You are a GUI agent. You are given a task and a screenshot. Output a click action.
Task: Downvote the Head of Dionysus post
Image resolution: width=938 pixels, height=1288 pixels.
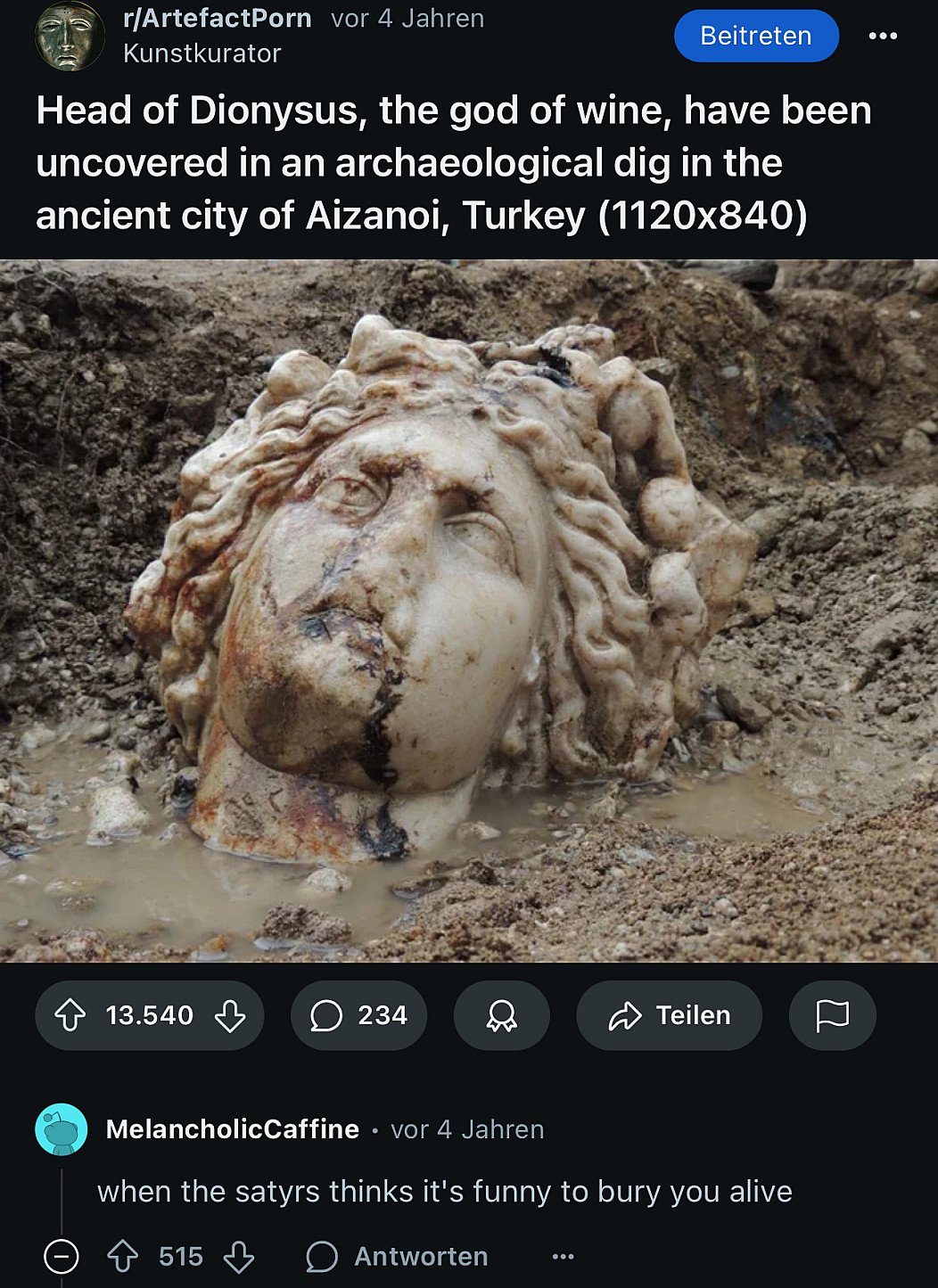231,1014
